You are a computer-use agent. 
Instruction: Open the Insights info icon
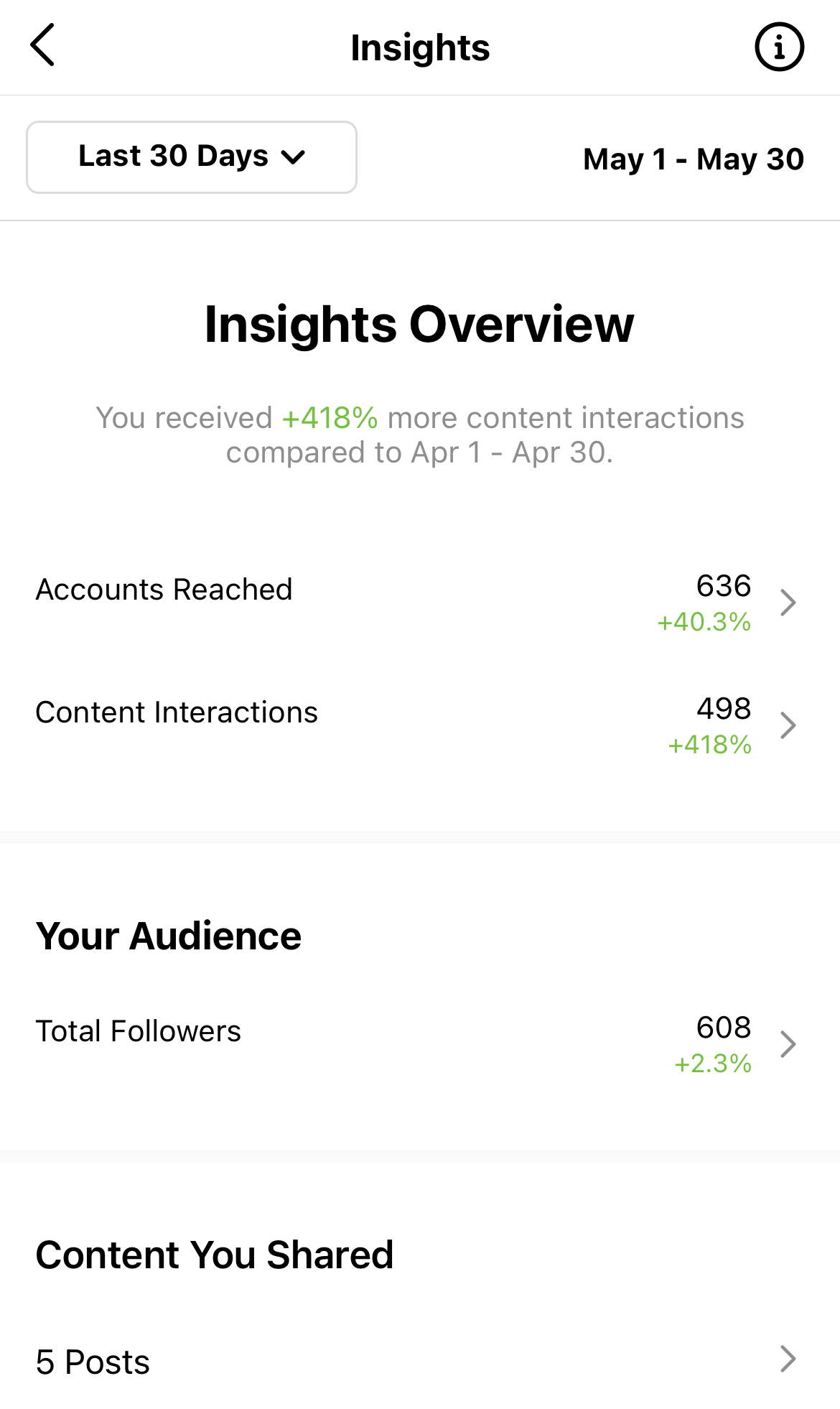coord(779,47)
